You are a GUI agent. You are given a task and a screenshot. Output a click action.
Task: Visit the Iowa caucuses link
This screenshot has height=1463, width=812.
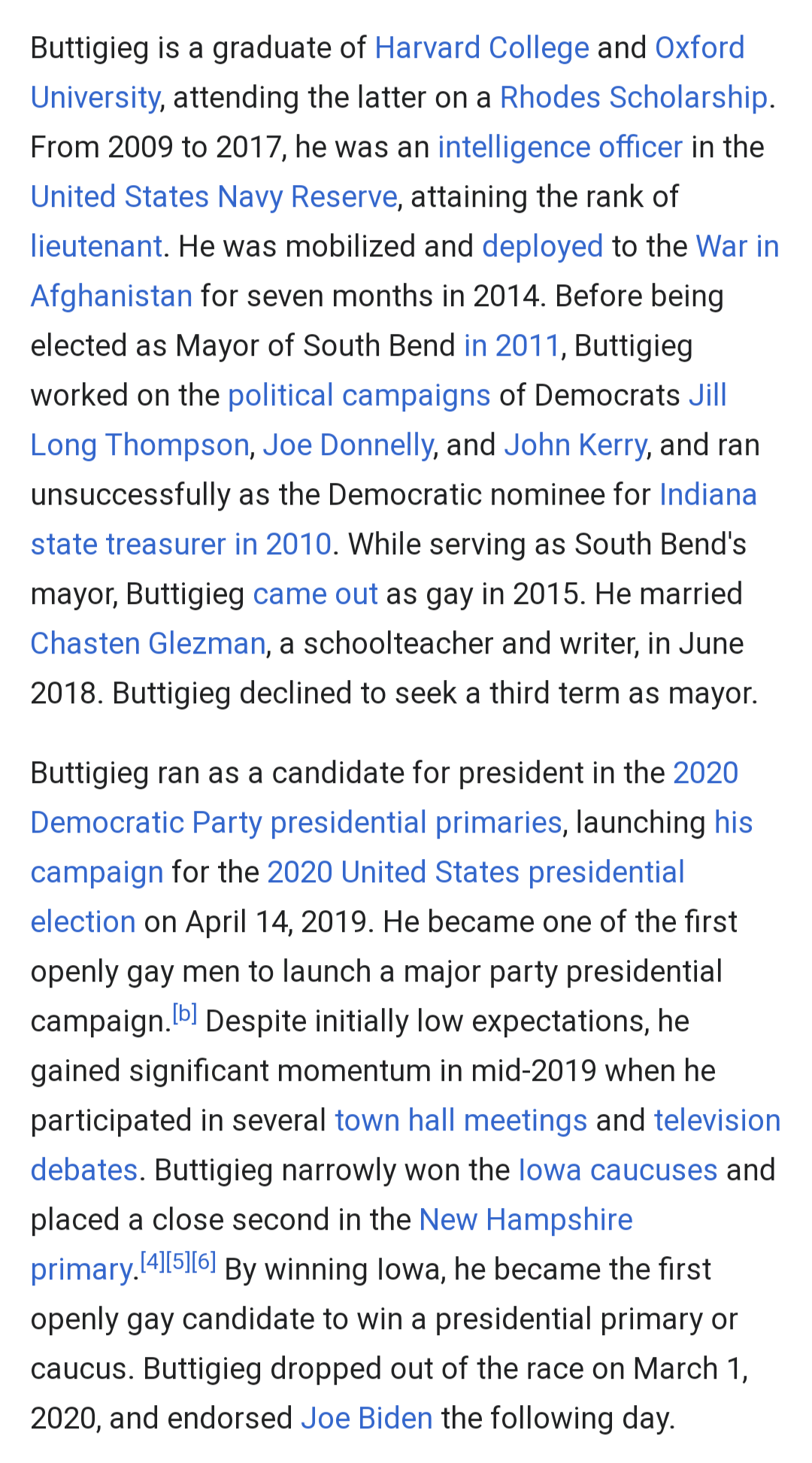[x=618, y=1170]
